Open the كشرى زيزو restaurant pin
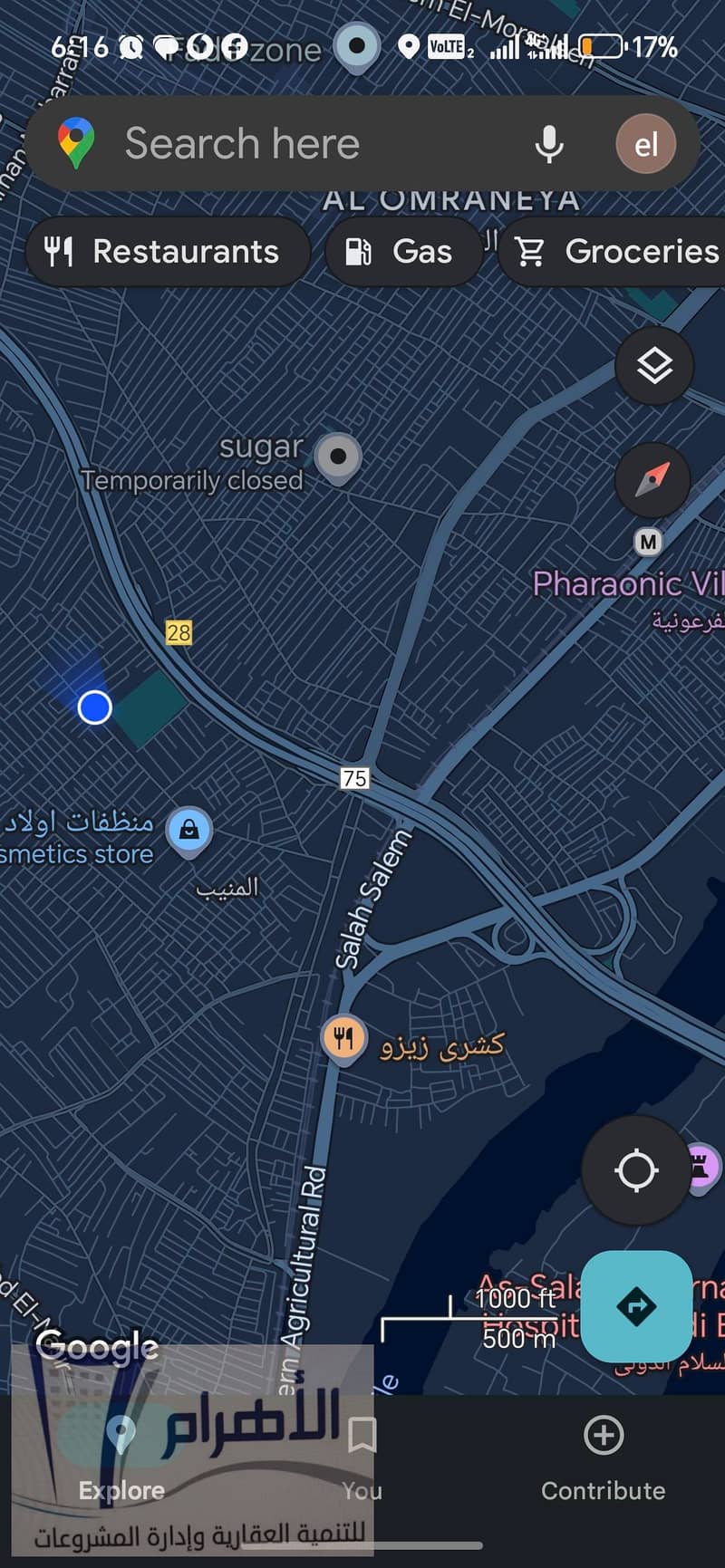Viewport: 725px width, 1568px height. pos(343,1038)
